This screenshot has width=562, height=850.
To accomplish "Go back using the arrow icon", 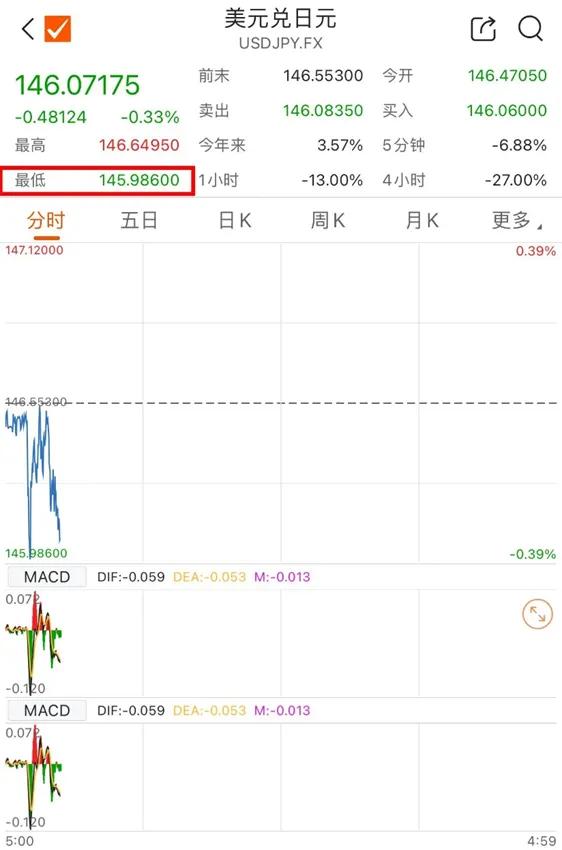I will coord(28,29).
